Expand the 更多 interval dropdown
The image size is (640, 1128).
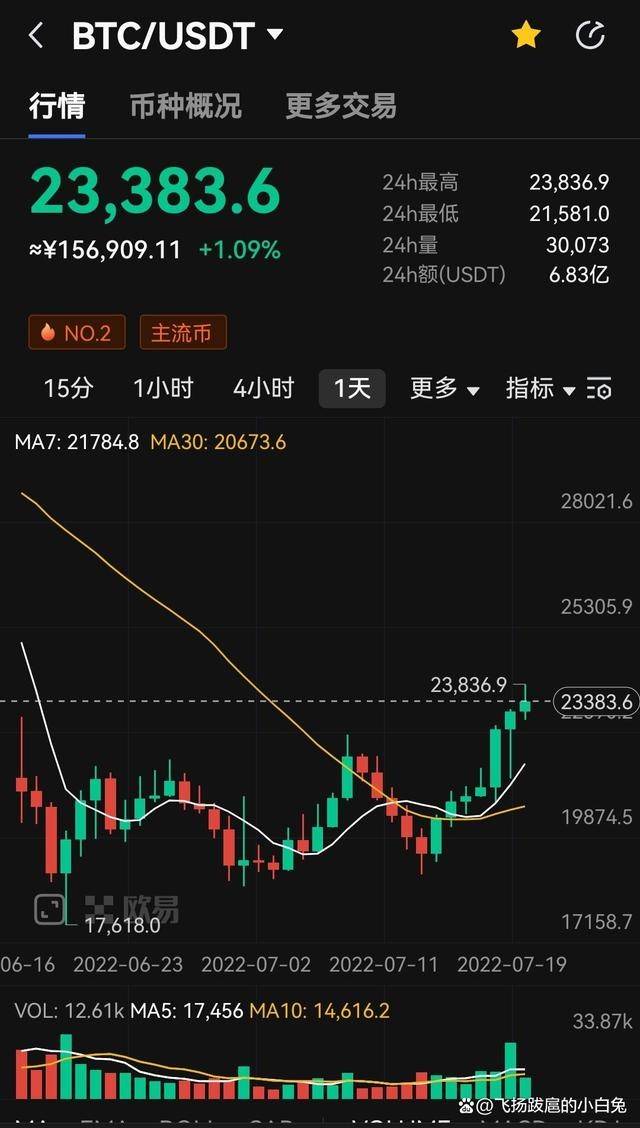pyautogui.click(x=444, y=388)
